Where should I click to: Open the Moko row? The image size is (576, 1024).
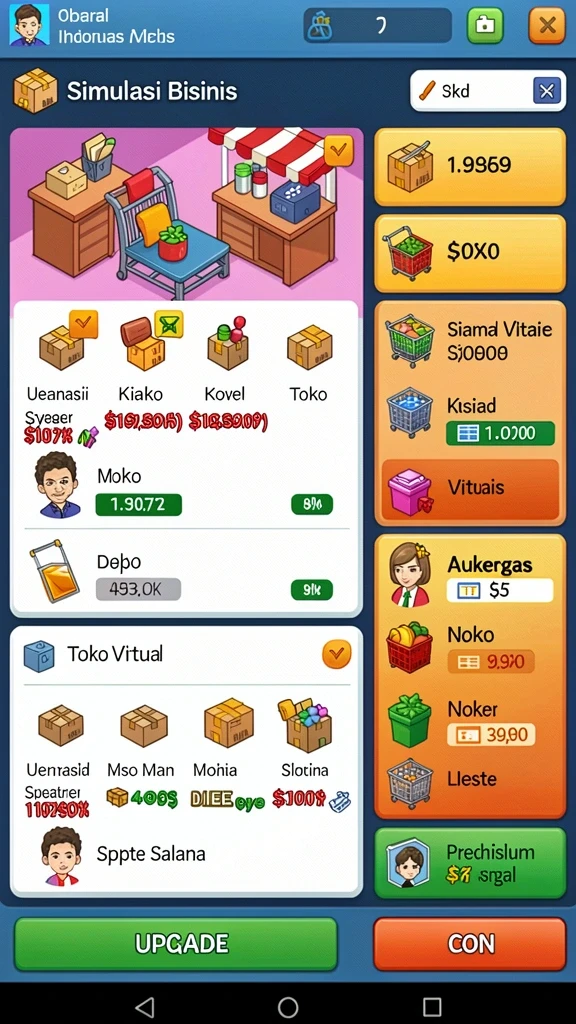pyautogui.click(x=186, y=486)
